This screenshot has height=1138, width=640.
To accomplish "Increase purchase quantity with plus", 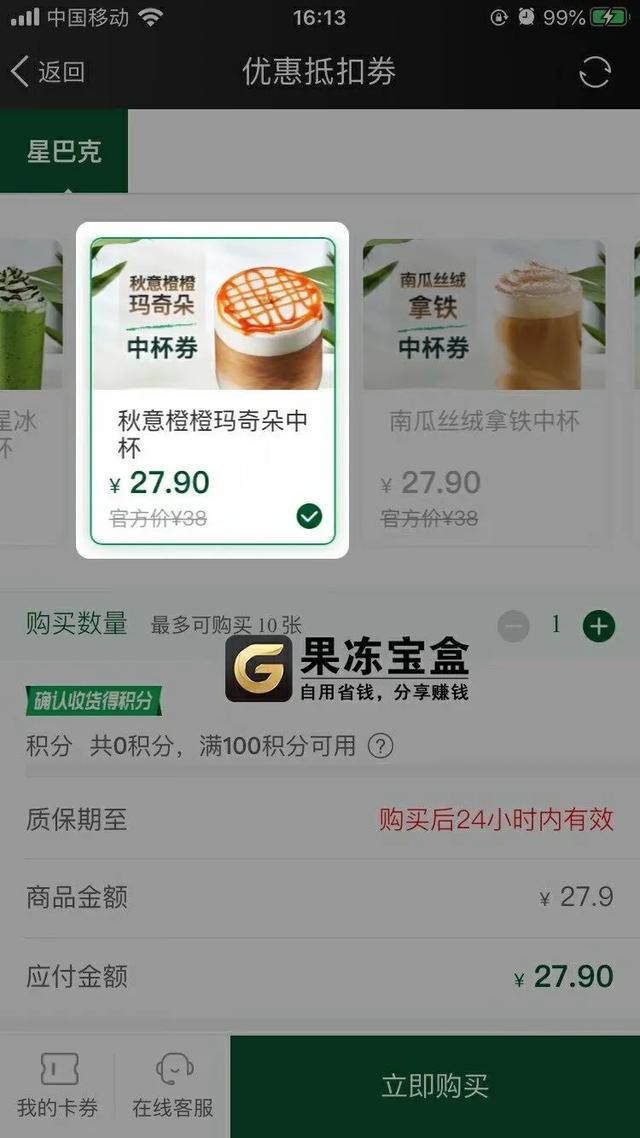I will pyautogui.click(x=598, y=627).
